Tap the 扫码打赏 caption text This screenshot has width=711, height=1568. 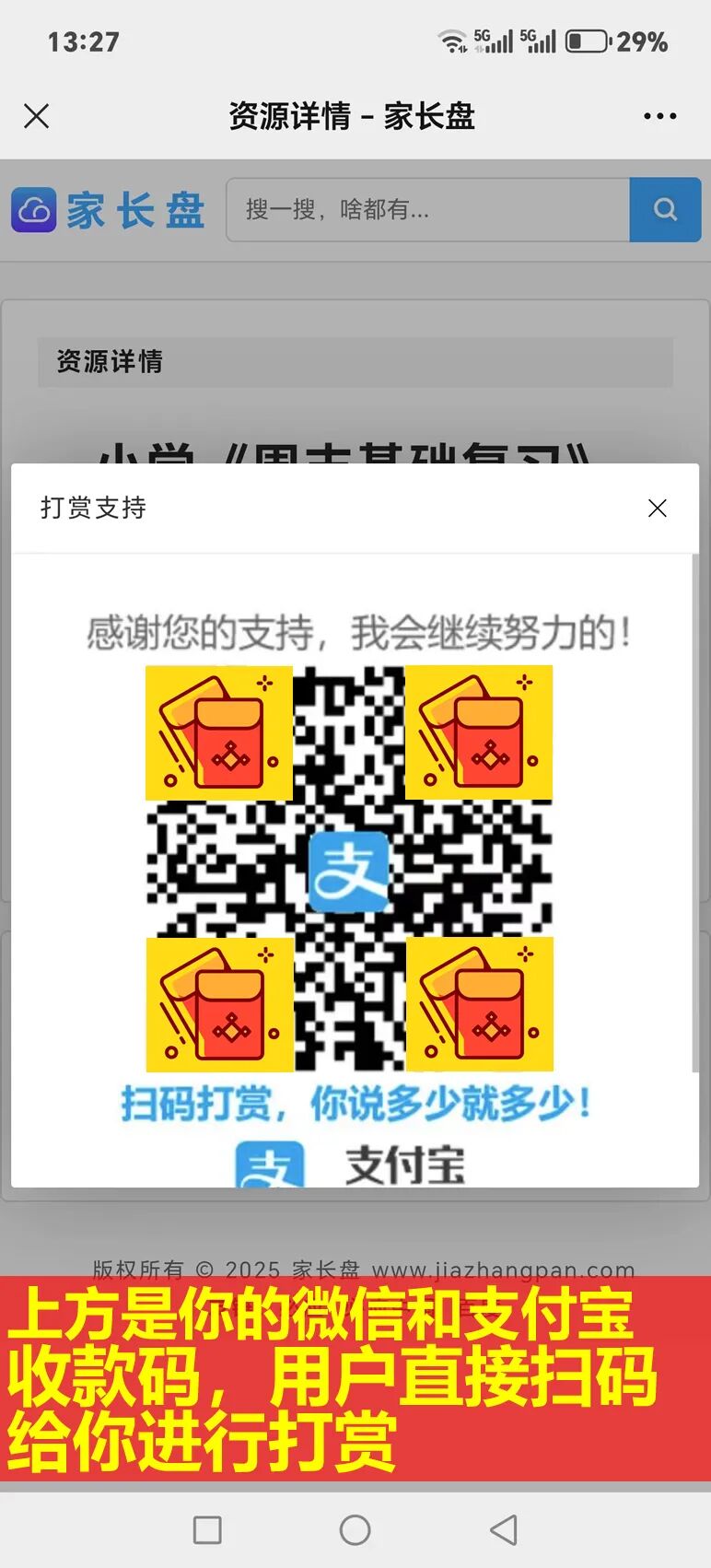(x=355, y=1102)
